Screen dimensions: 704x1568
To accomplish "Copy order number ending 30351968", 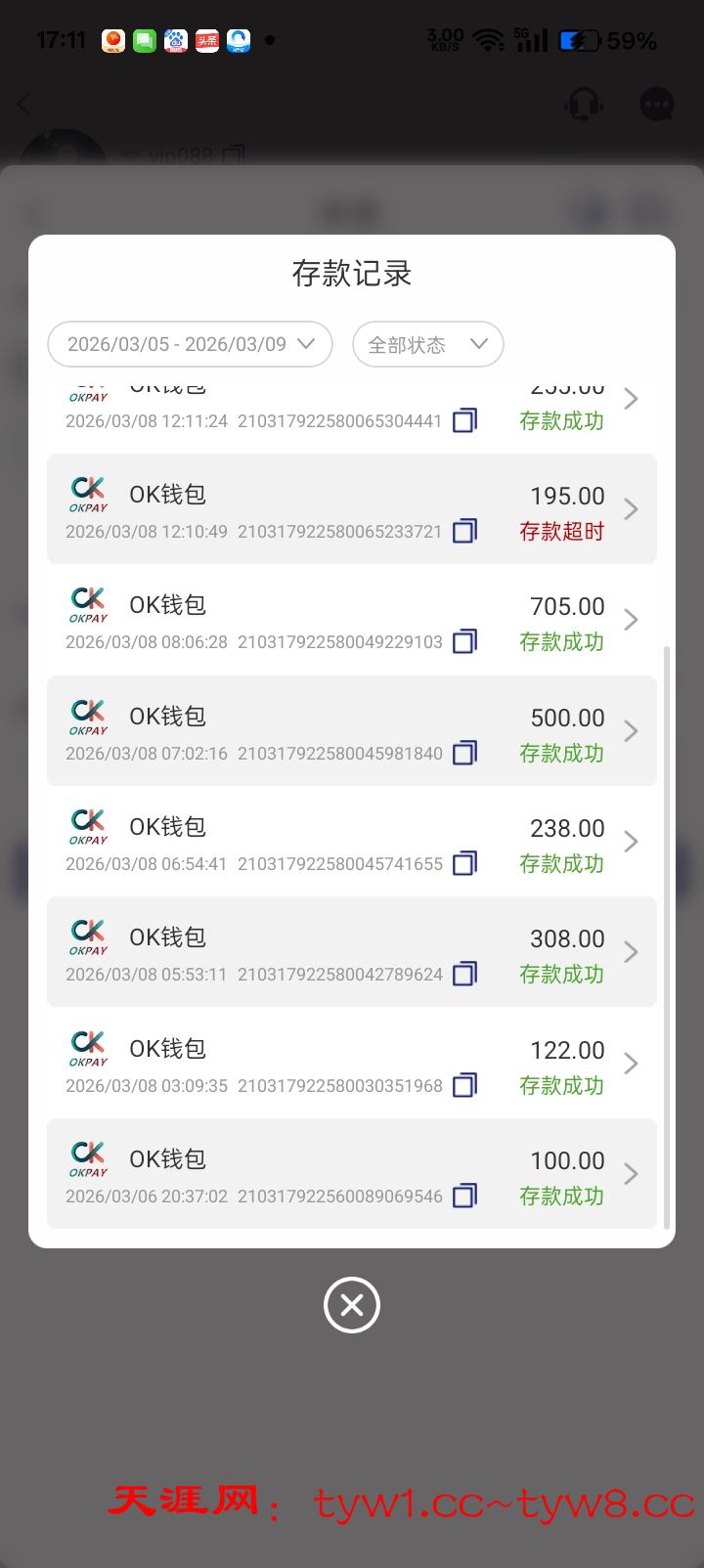I will pyautogui.click(x=465, y=1085).
